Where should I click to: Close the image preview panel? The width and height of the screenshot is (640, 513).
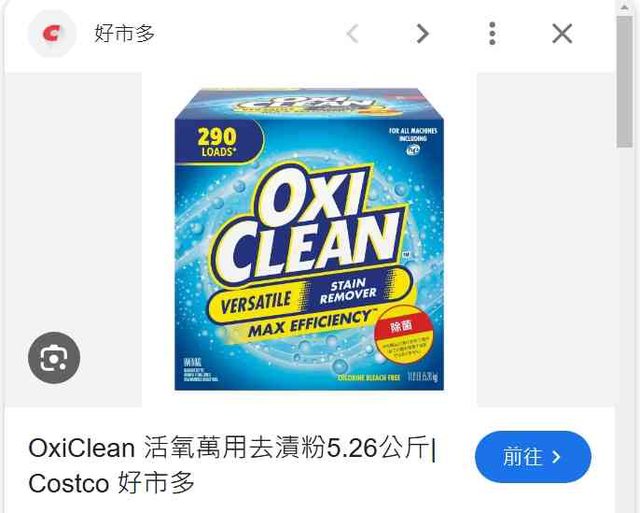click(x=562, y=34)
